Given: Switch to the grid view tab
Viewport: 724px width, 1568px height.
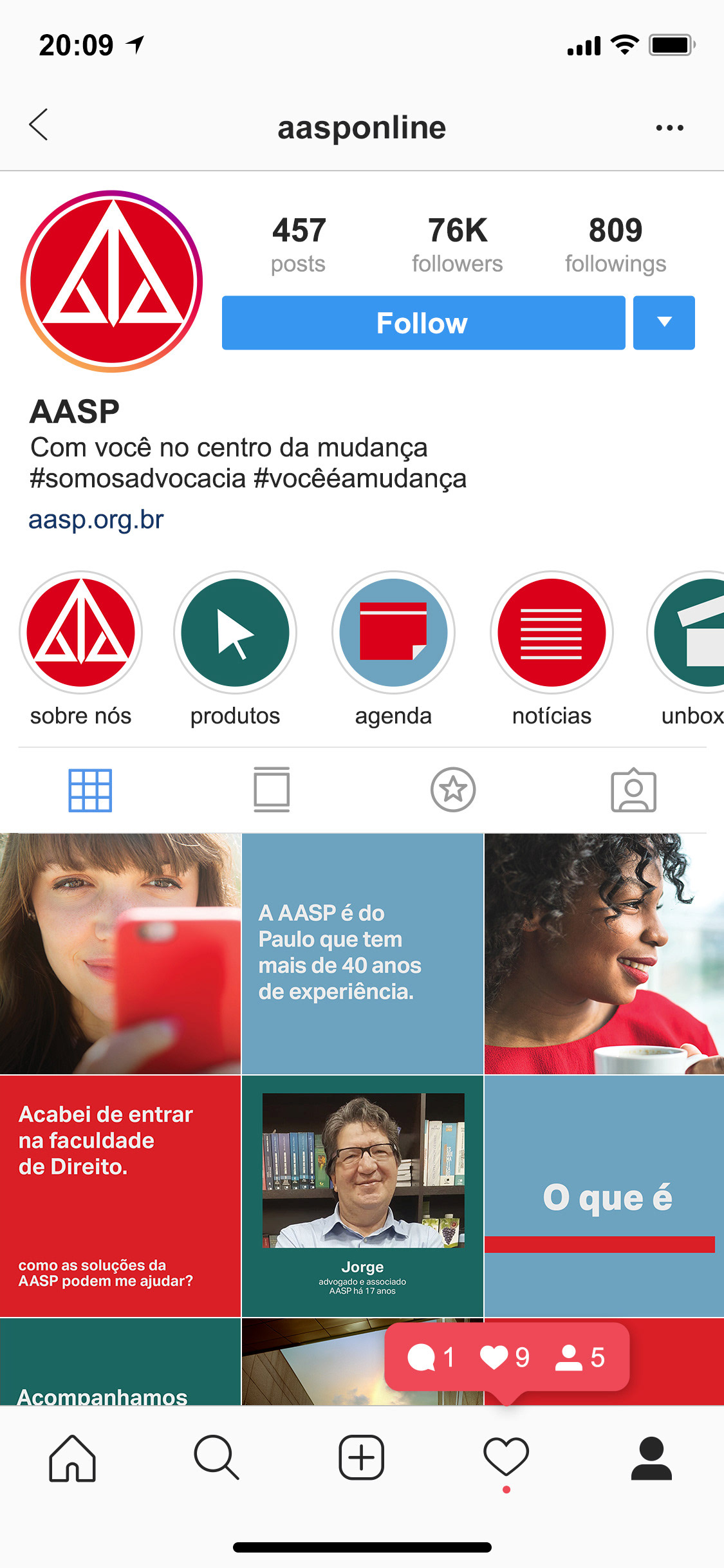Looking at the screenshot, I should (x=90, y=790).
